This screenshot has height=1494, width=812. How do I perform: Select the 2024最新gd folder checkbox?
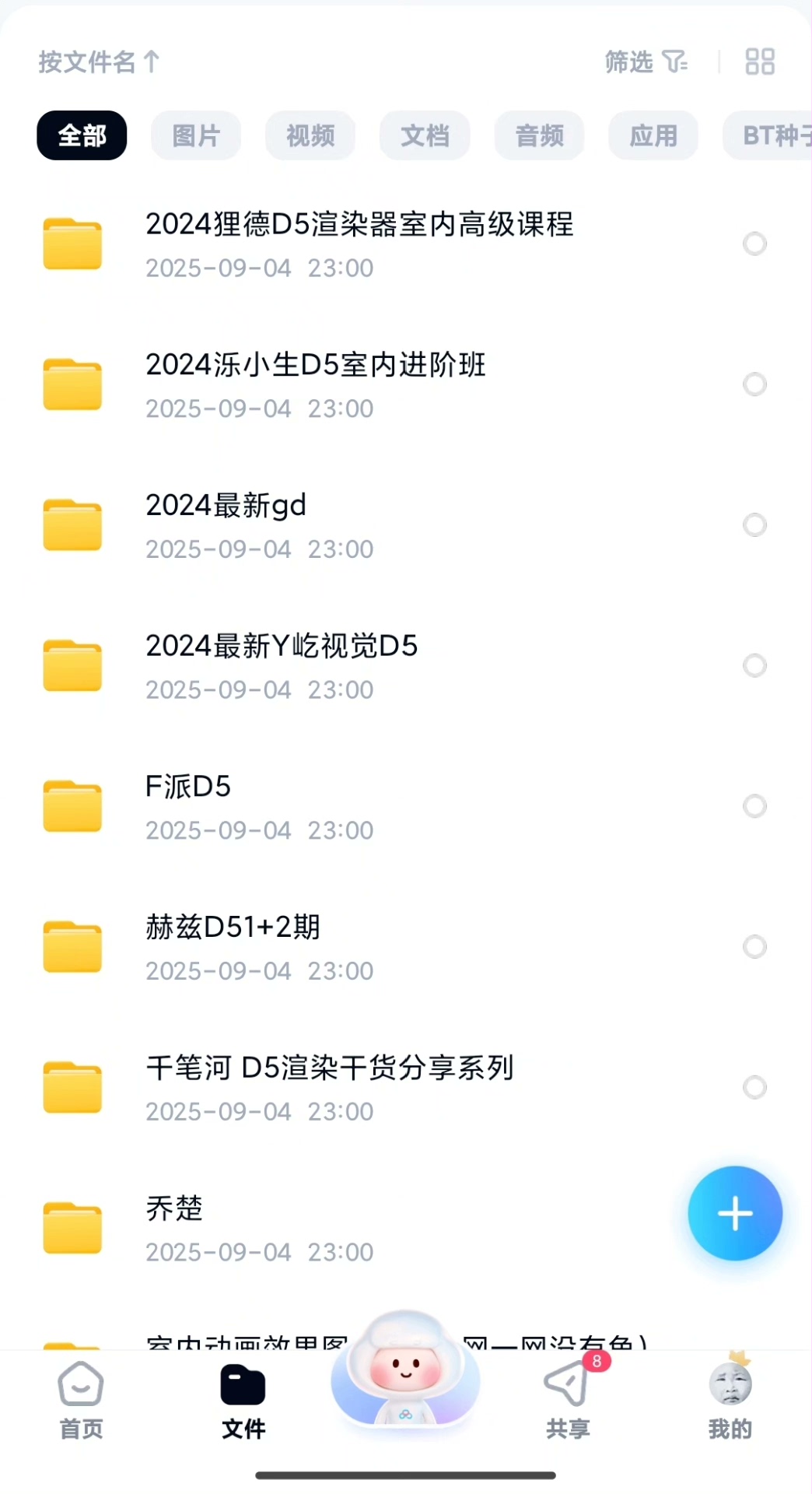754,525
